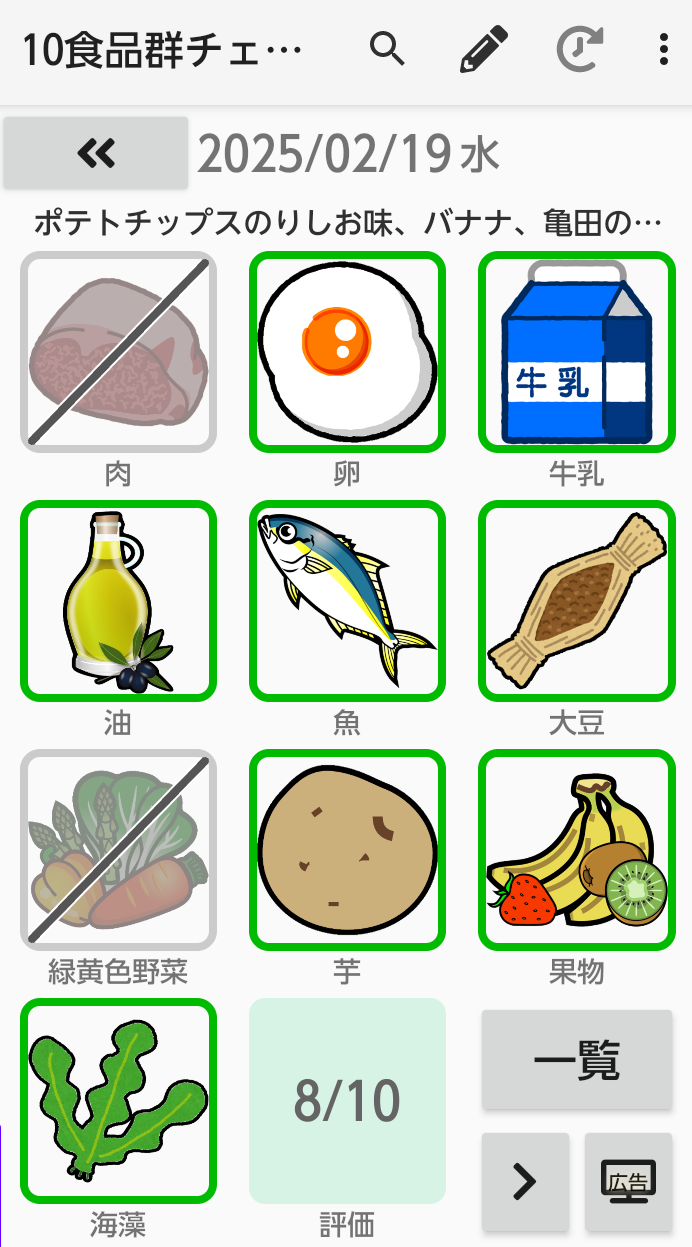Toggle the 芋 (potato) food tile
Image resolution: width=692 pixels, height=1247 pixels.
pos(346,849)
